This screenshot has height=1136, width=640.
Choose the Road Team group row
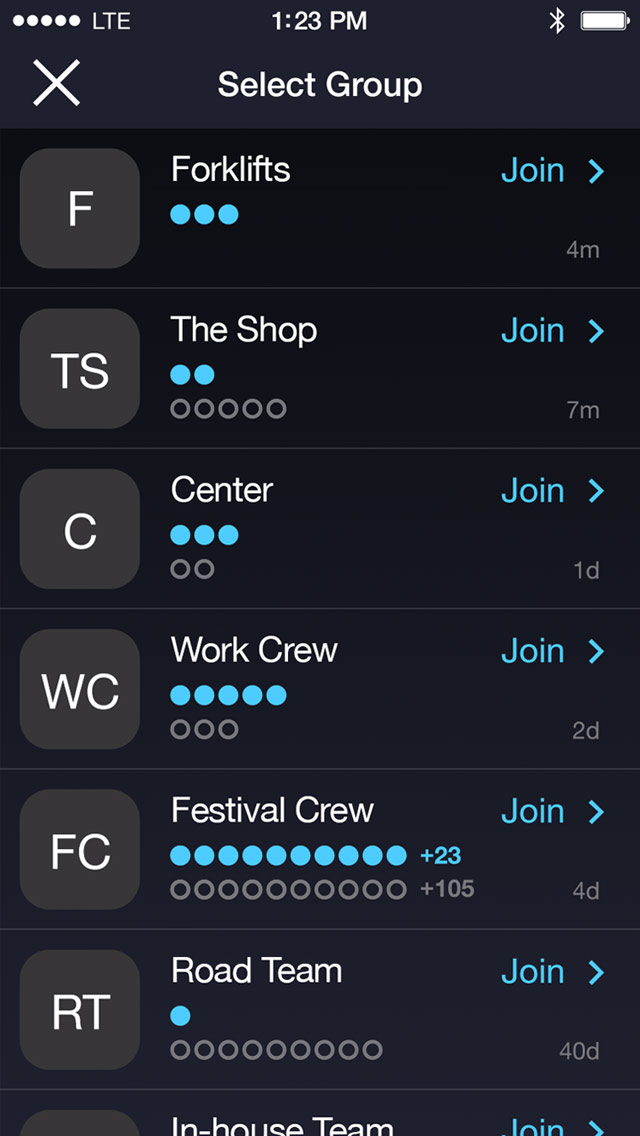point(320,1009)
